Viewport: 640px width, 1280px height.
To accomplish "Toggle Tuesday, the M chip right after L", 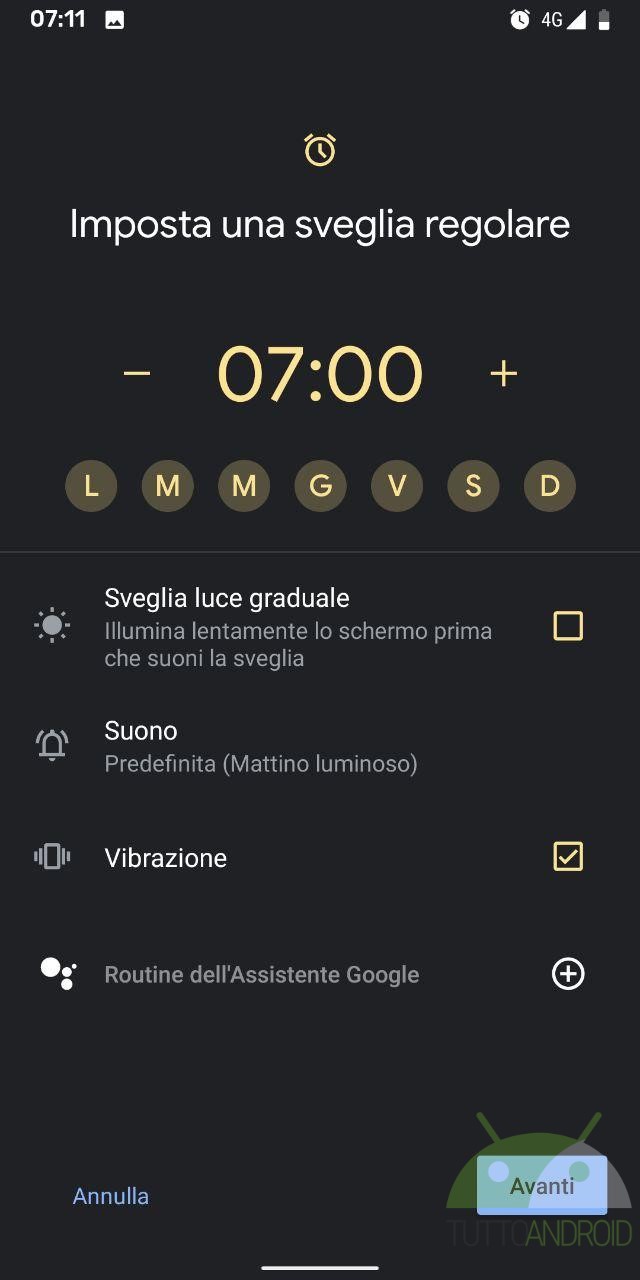I will coord(167,486).
